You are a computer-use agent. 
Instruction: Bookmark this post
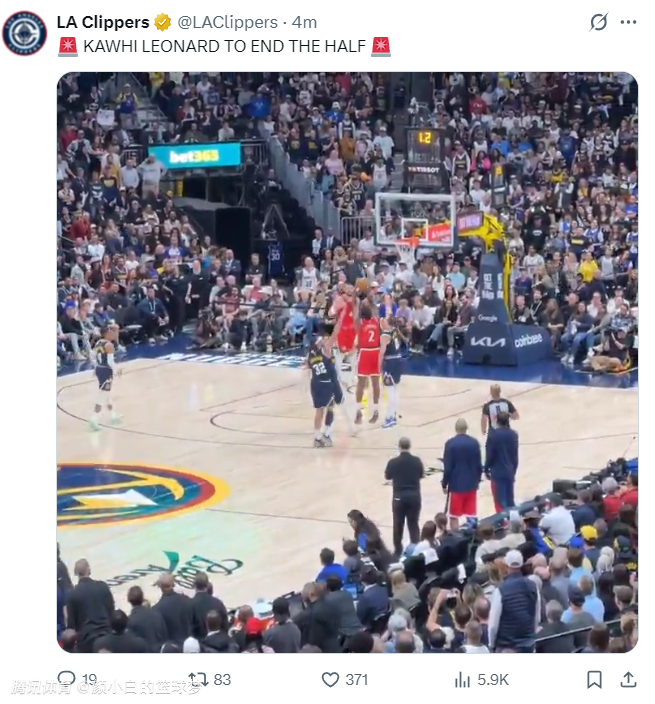(594, 679)
